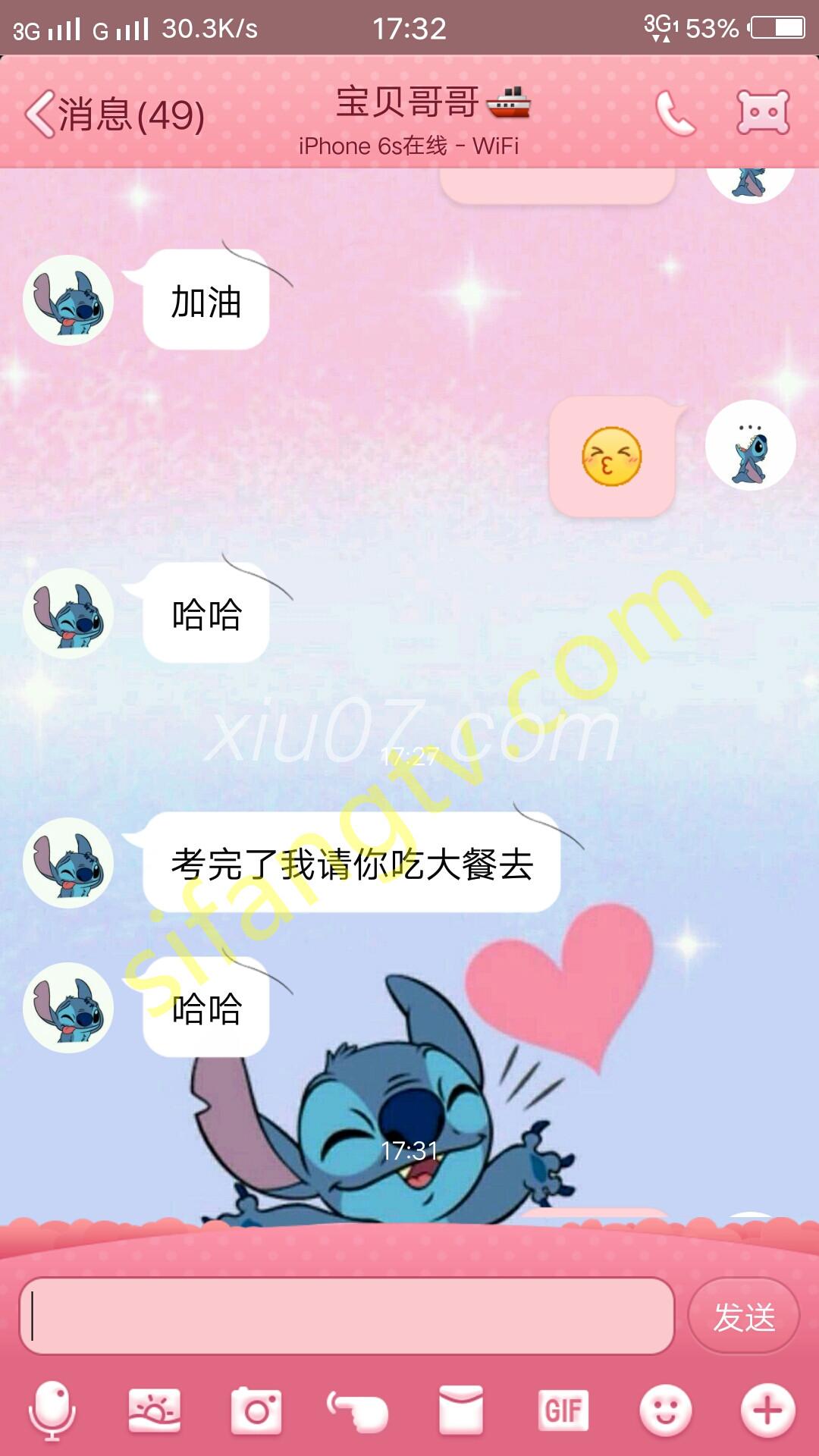Open more options with the plus icon
Viewport: 819px width, 1456px height.
coord(767,1410)
